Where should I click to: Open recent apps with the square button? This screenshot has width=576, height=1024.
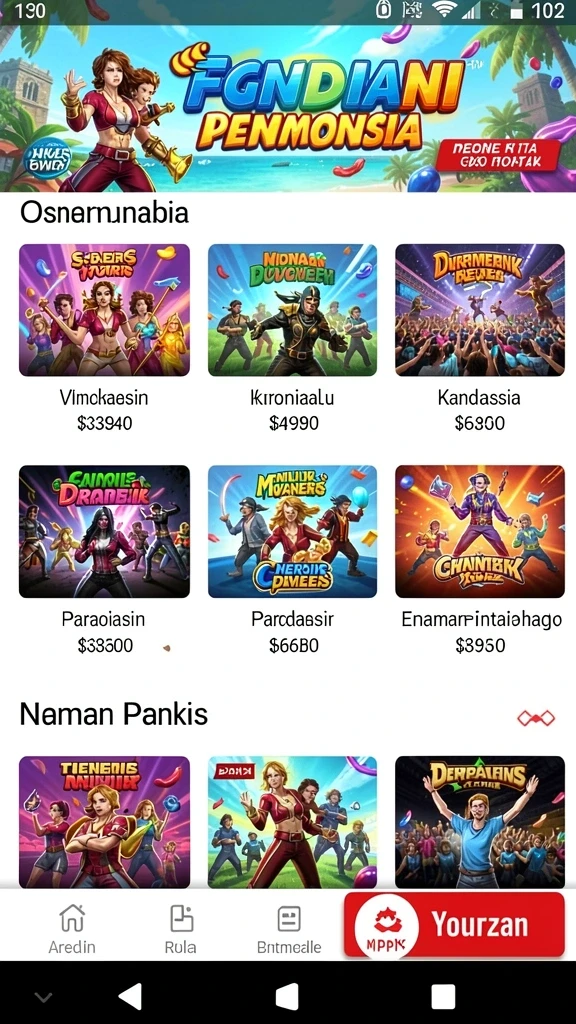click(x=443, y=997)
